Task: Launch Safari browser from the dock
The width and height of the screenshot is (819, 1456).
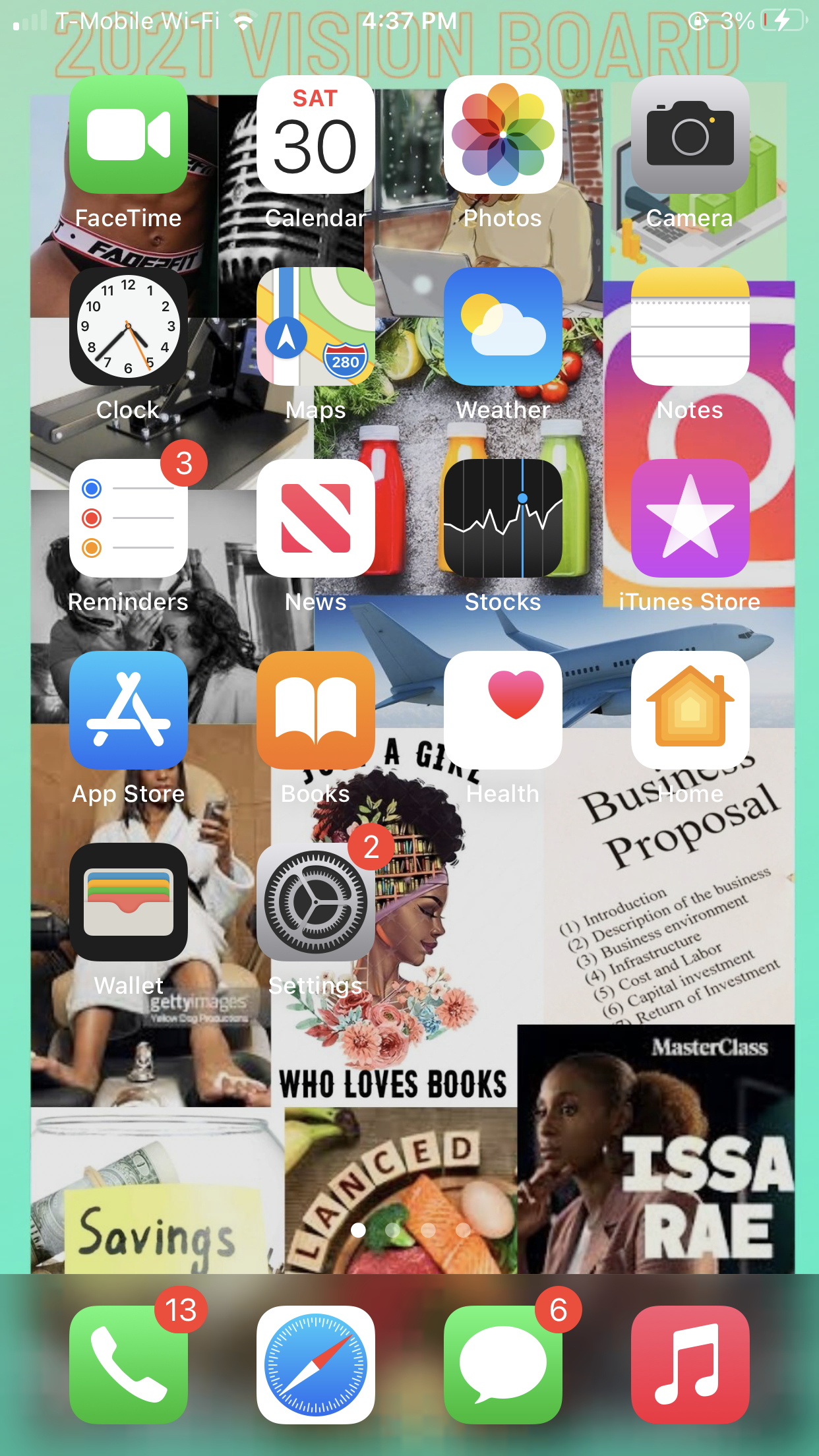Action: tap(316, 1364)
